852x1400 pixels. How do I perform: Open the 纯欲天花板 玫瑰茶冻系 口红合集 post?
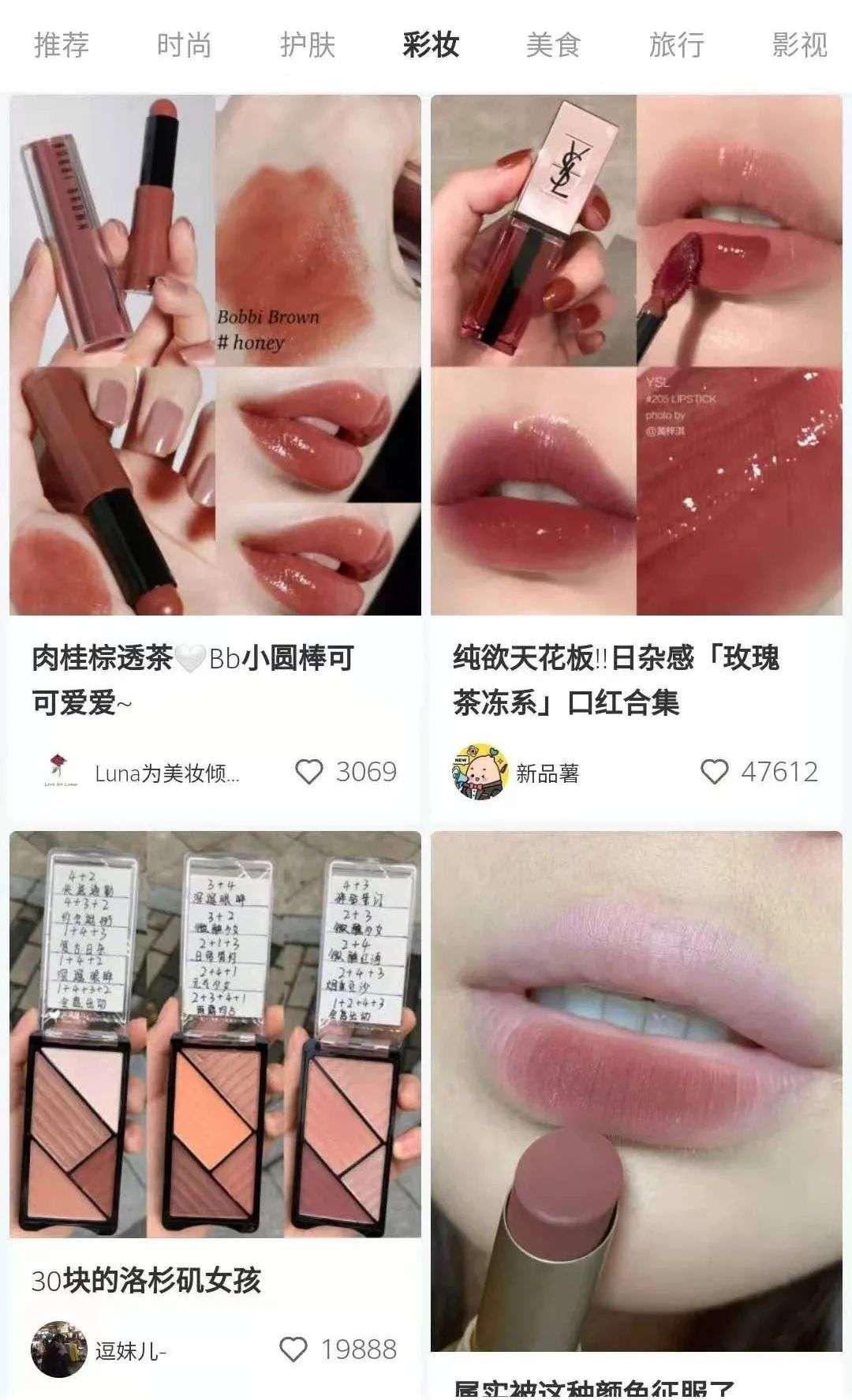[636, 355]
